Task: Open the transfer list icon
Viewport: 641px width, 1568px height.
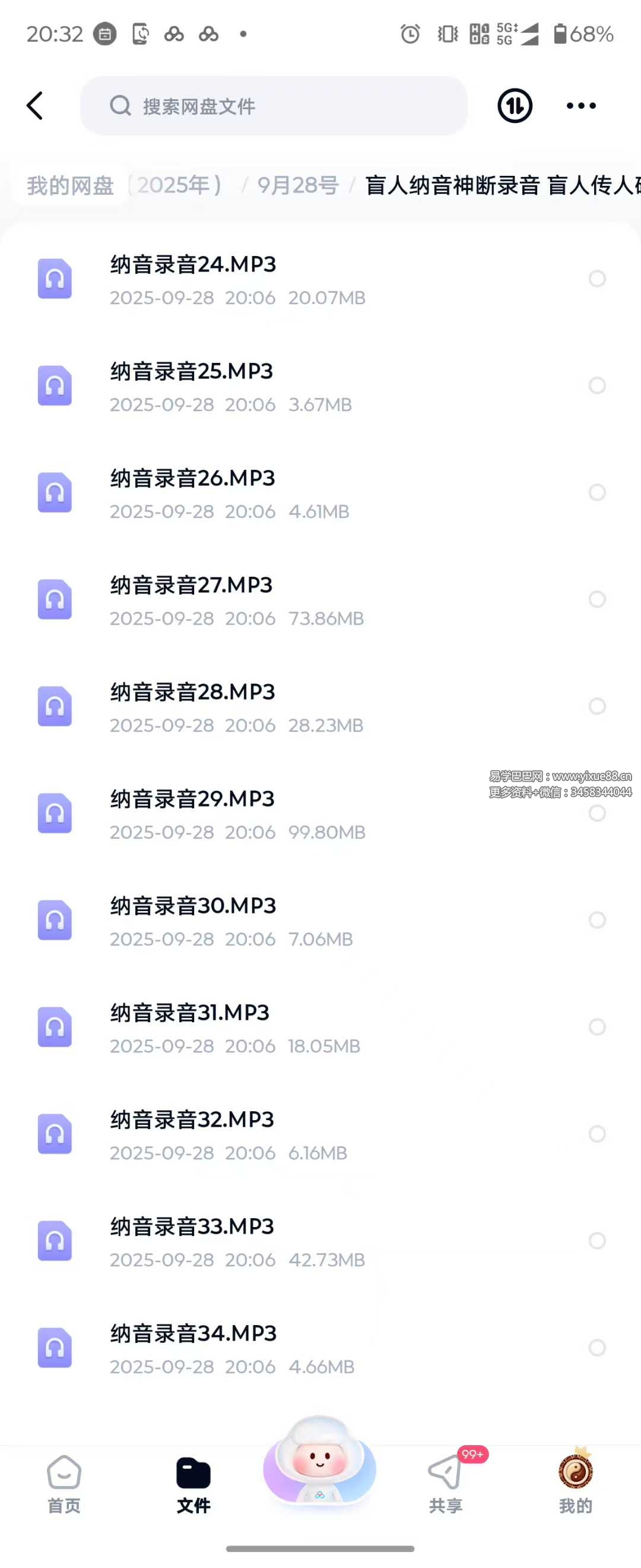Action: pos(515,106)
